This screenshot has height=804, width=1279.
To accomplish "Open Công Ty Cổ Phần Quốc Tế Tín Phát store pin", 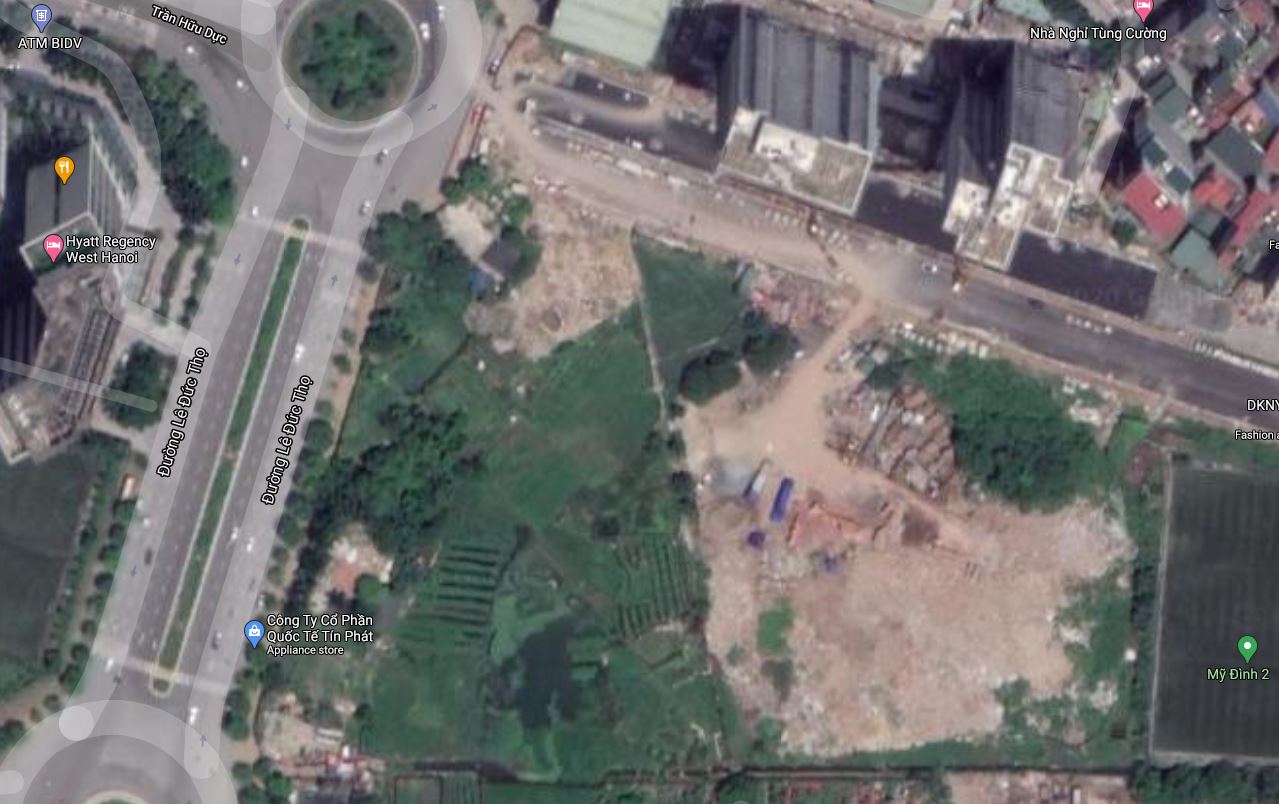I will 254,632.
